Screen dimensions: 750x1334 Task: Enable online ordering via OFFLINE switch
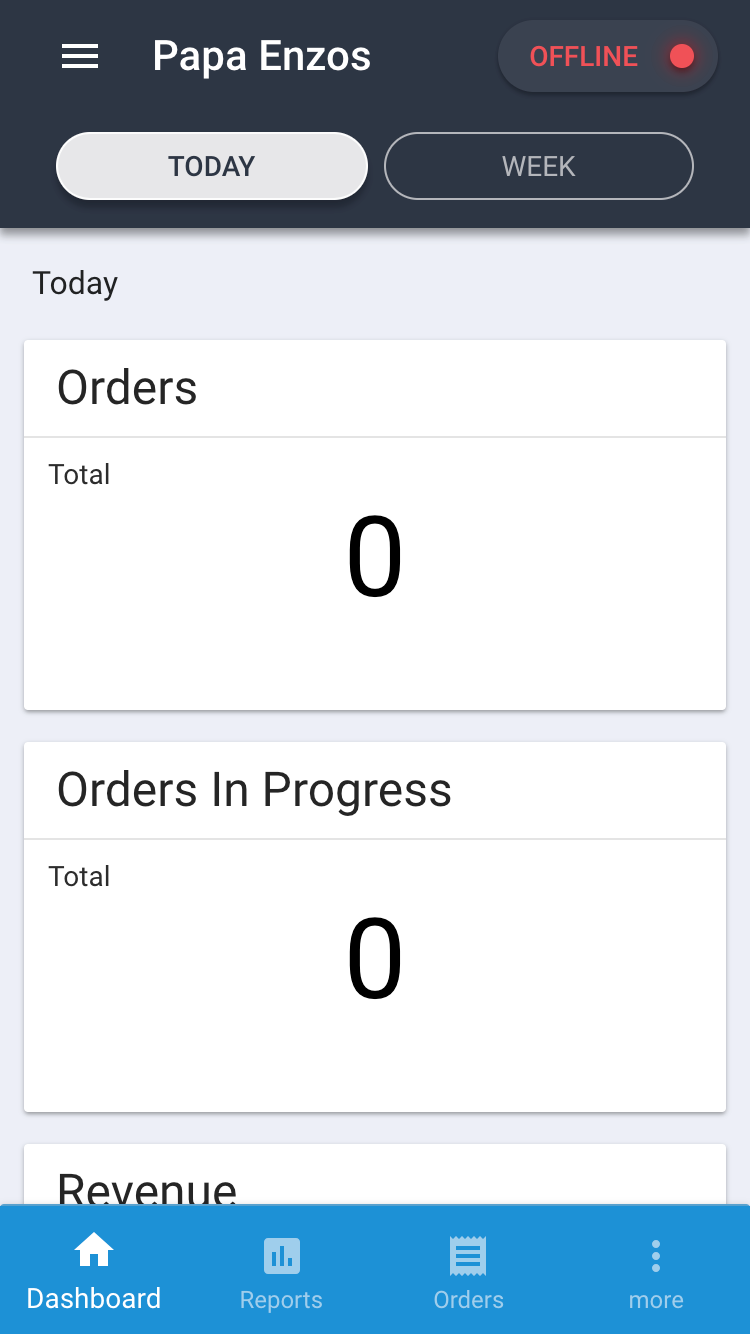coord(607,56)
